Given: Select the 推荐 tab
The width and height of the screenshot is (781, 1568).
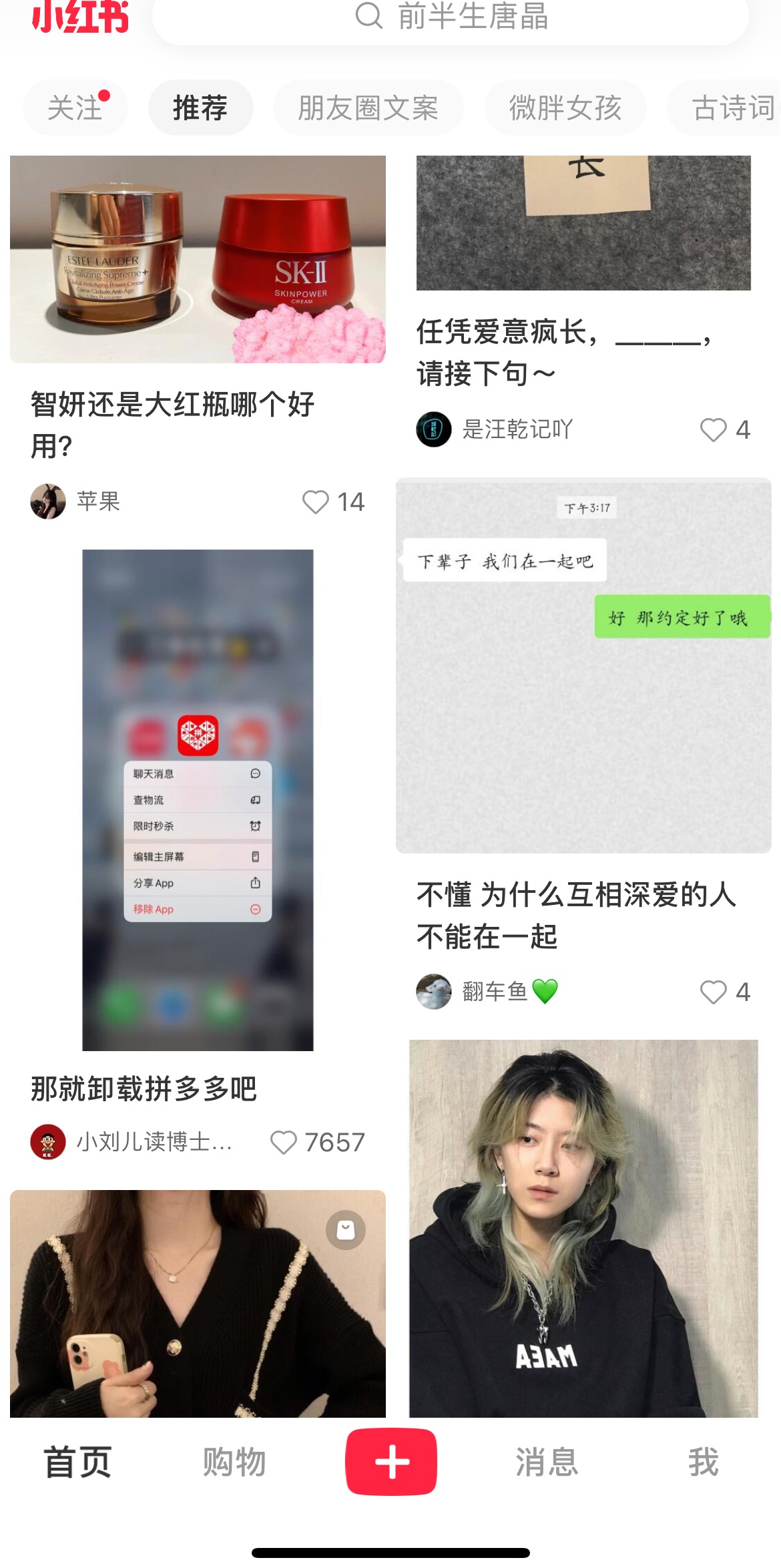Looking at the screenshot, I should click(200, 108).
